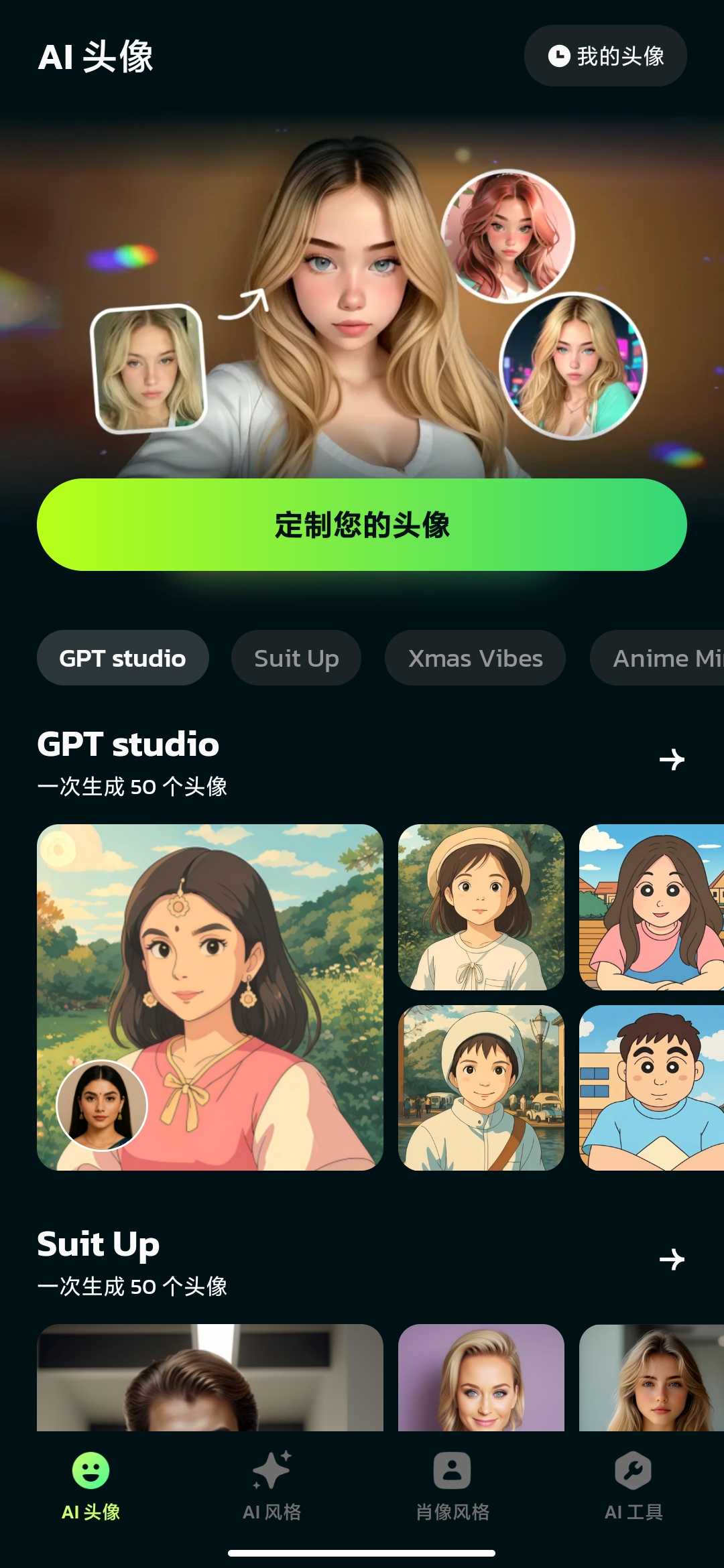The width and height of the screenshot is (724, 1568).
Task: Open the Suit Up sample with purple background
Action: (481, 1377)
